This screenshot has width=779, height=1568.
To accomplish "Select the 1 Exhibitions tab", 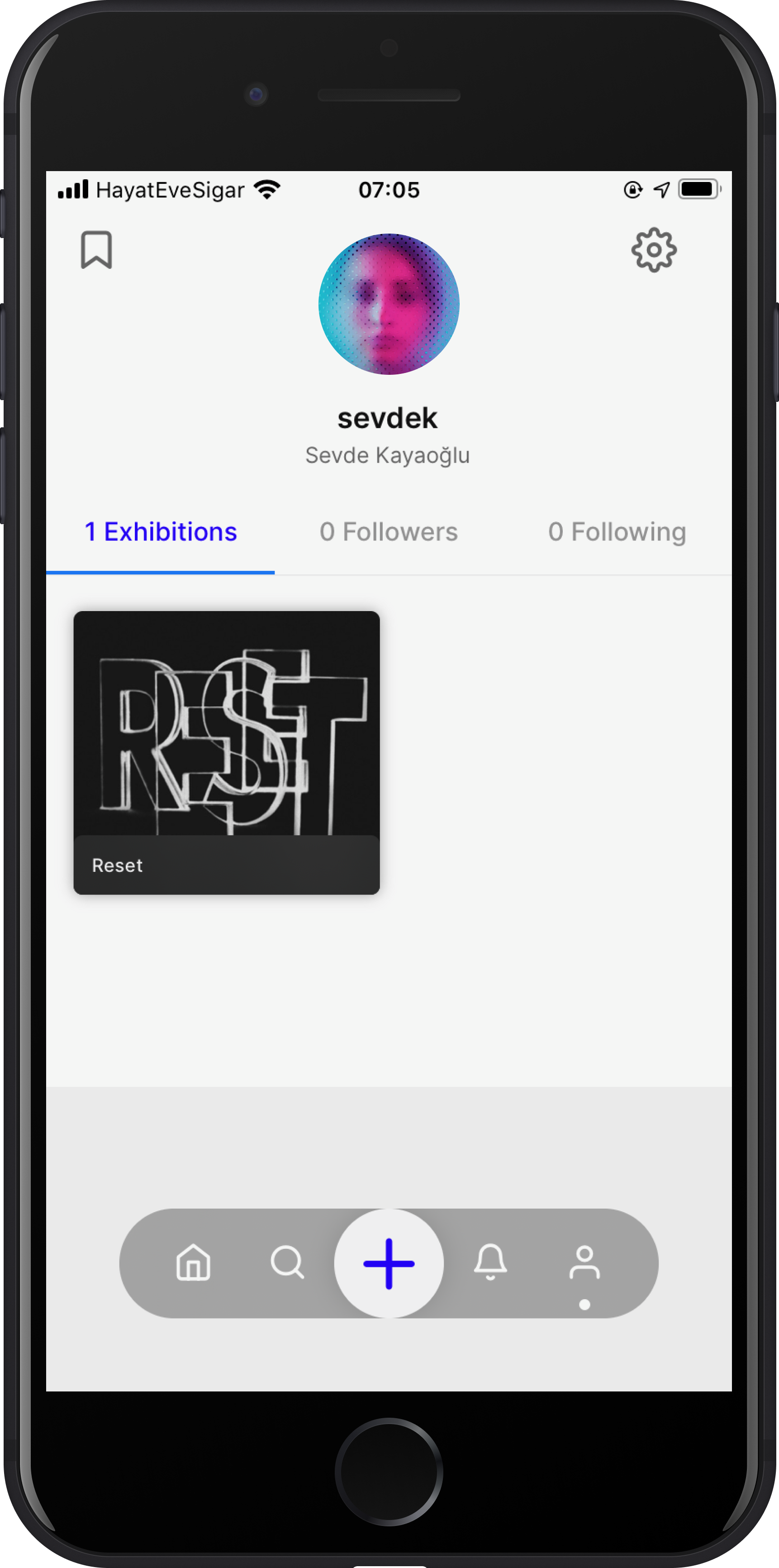I will [x=161, y=531].
